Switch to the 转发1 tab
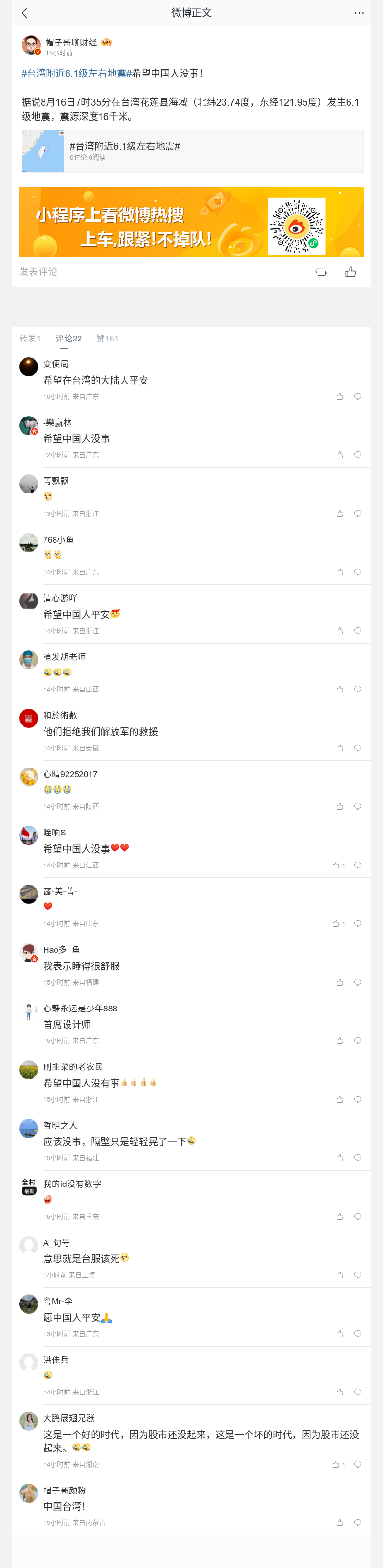The height and width of the screenshot is (1568, 383). [30, 339]
